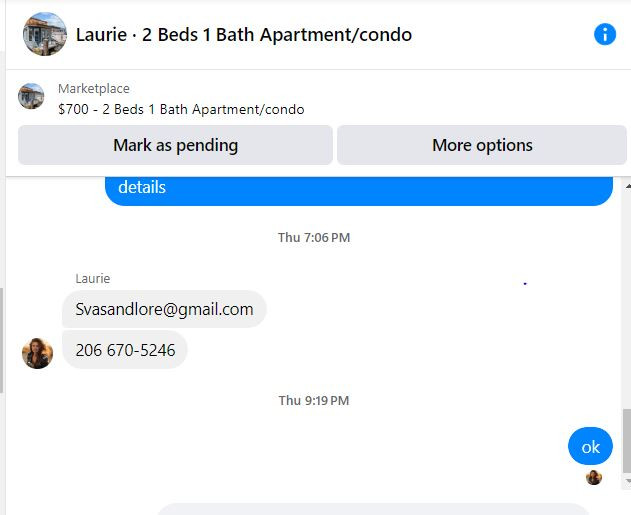Viewport: 631px width, 515px height.
Task: Tap the Svasandlore@gmail.com message bubble
Action: click(164, 309)
